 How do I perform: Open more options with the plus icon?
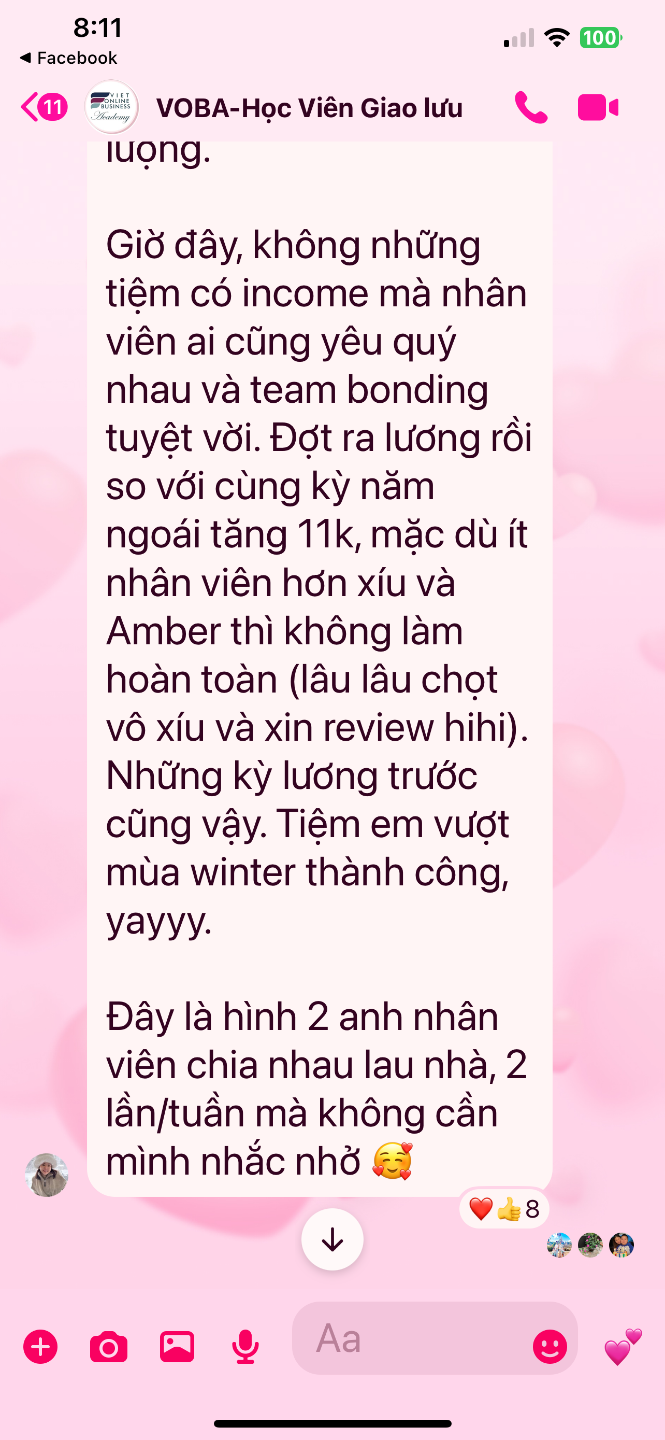[x=41, y=1347]
